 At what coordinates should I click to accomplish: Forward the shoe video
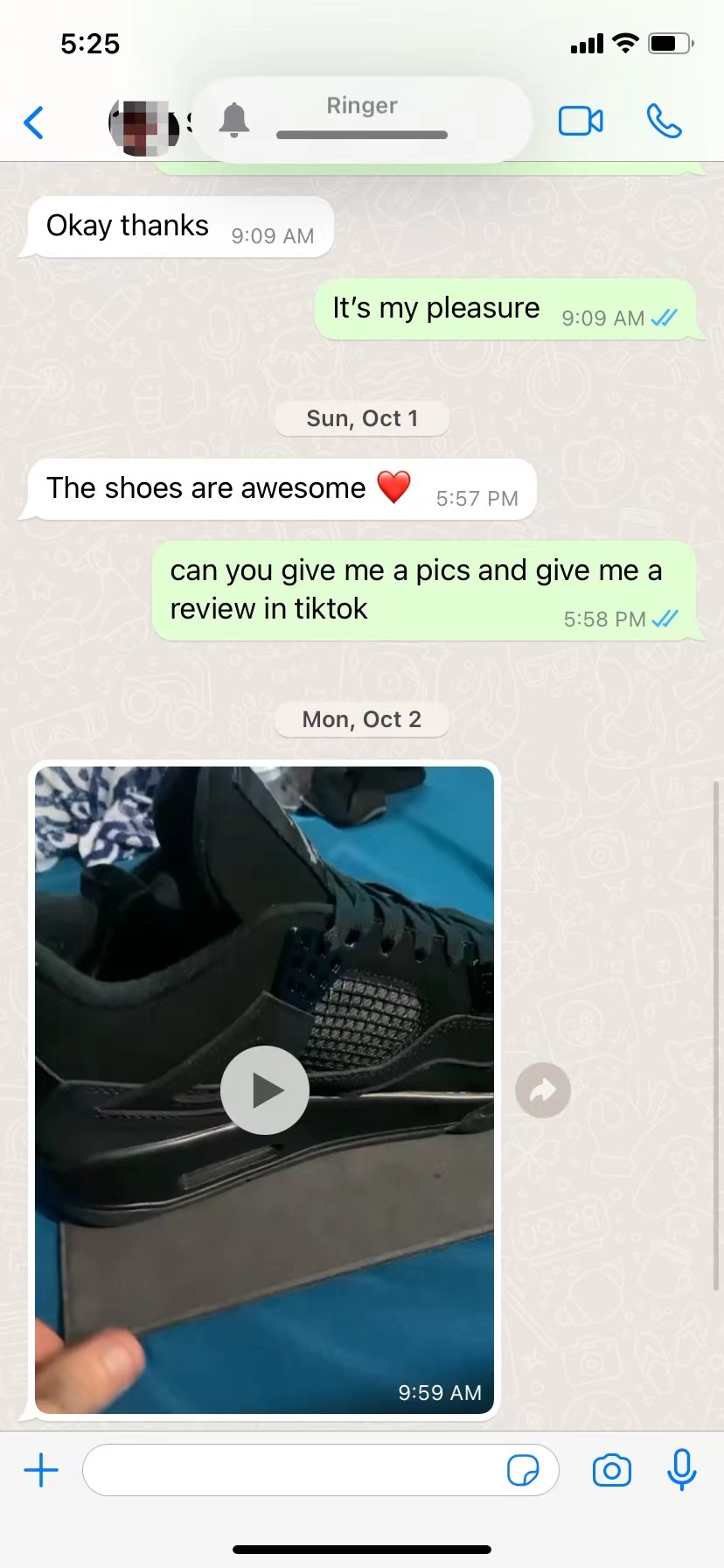click(x=543, y=1090)
